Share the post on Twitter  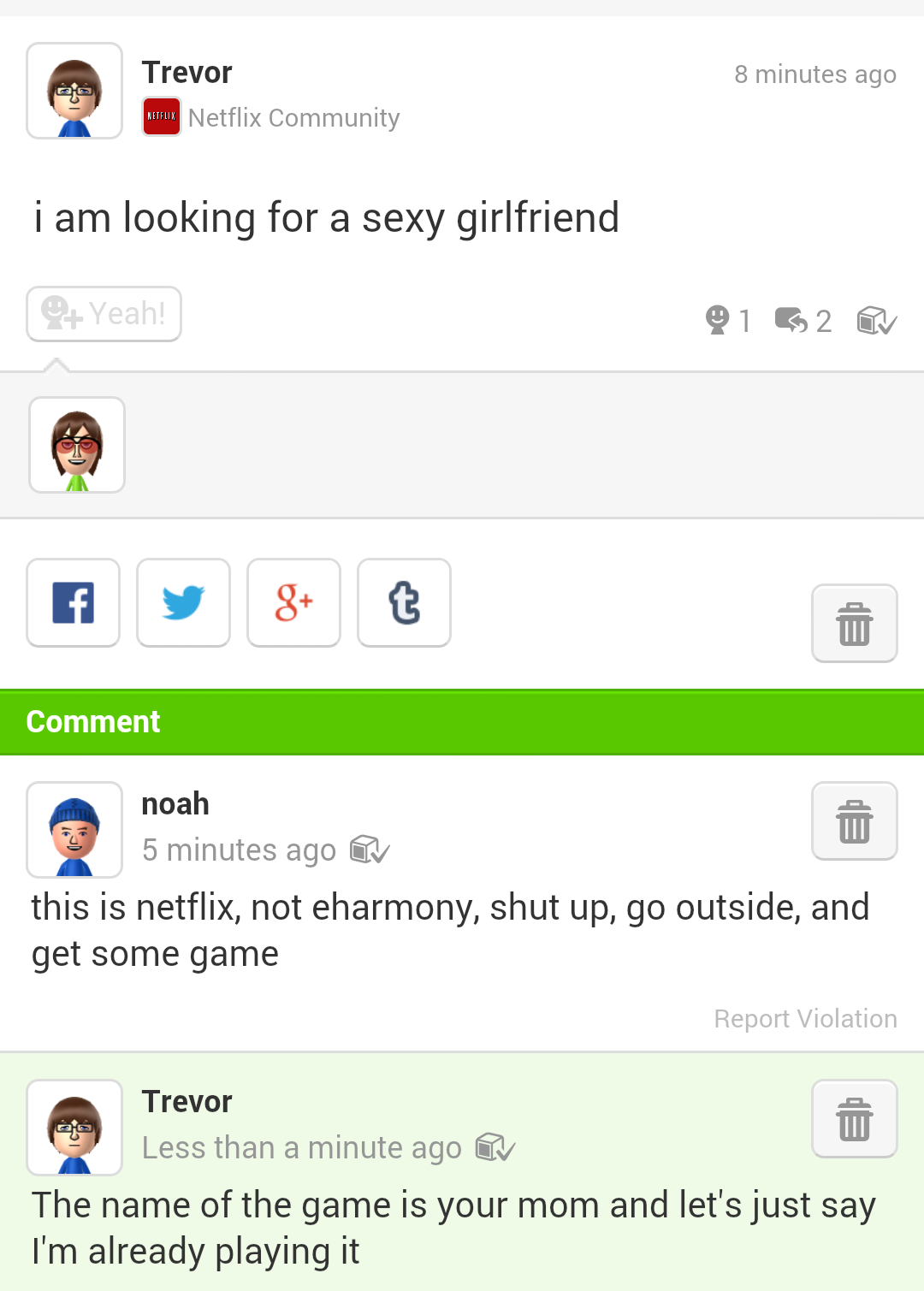pyautogui.click(x=183, y=603)
